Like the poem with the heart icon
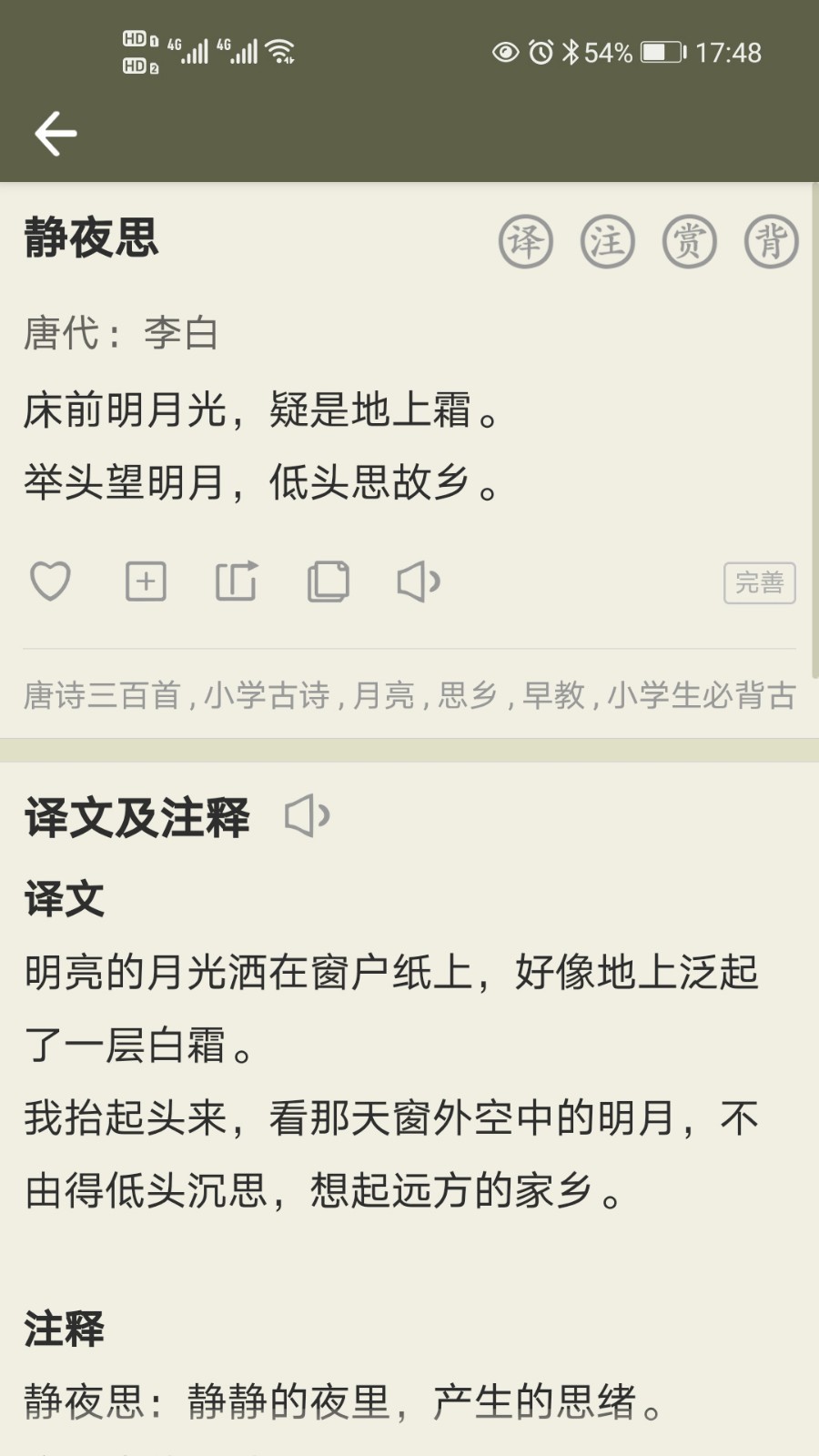Screen dimensions: 819x1456 [x=51, y=581]
